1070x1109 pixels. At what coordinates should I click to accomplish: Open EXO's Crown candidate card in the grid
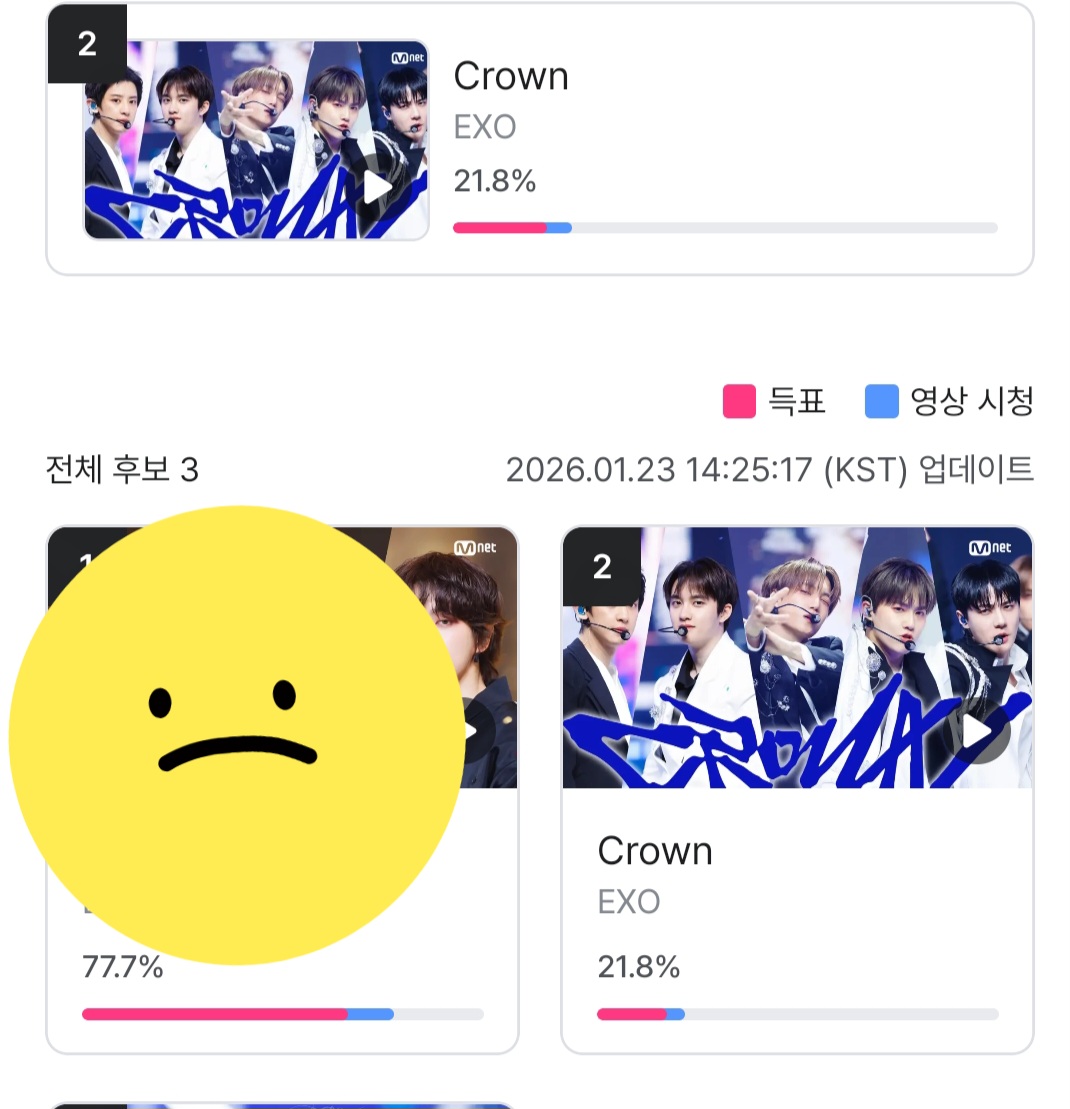coord(796,880)
